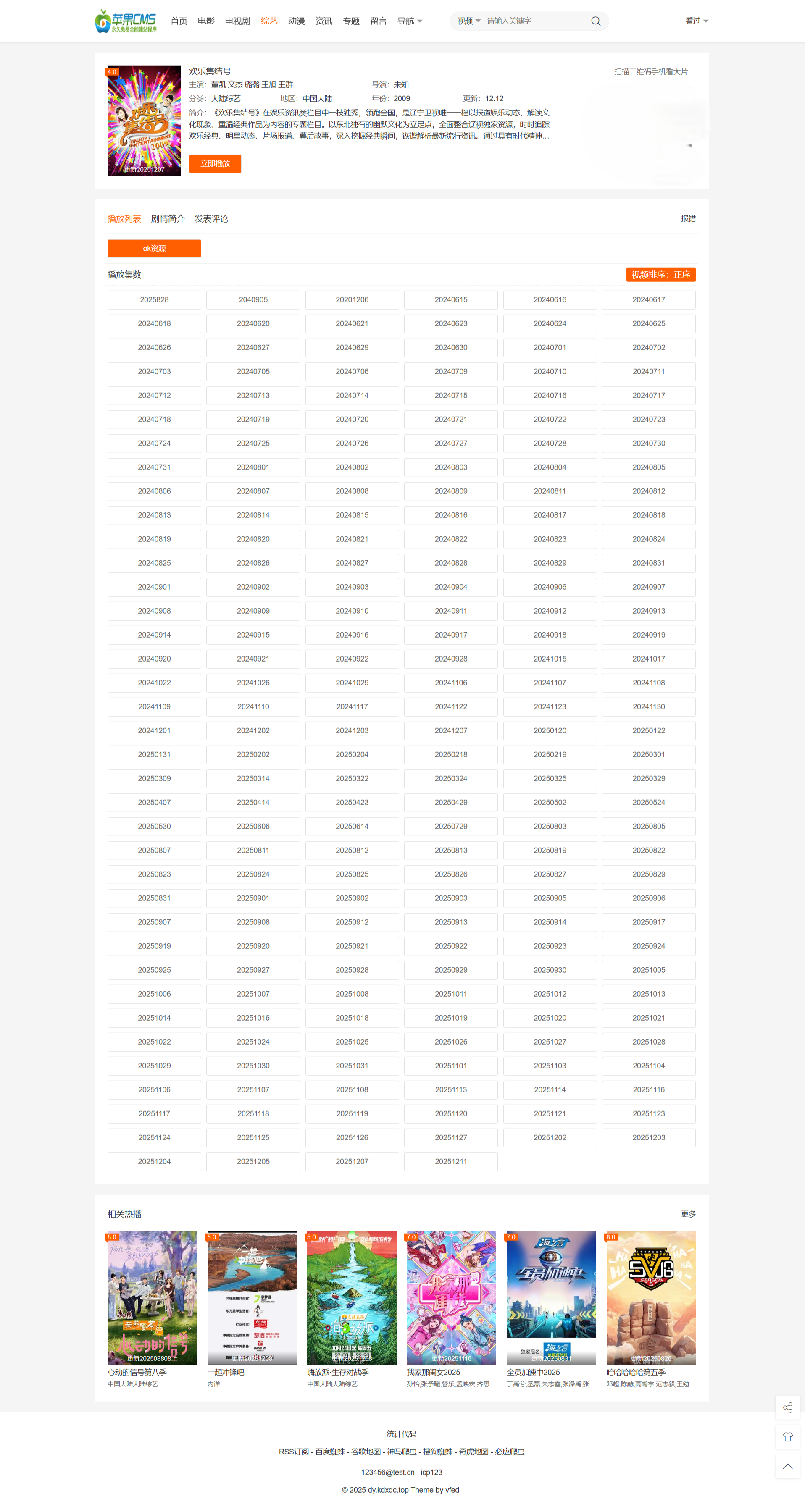Viewport: 805px width, 1512px height.
Task: Play episode 20251211
Action: (x=450, y=1162)
